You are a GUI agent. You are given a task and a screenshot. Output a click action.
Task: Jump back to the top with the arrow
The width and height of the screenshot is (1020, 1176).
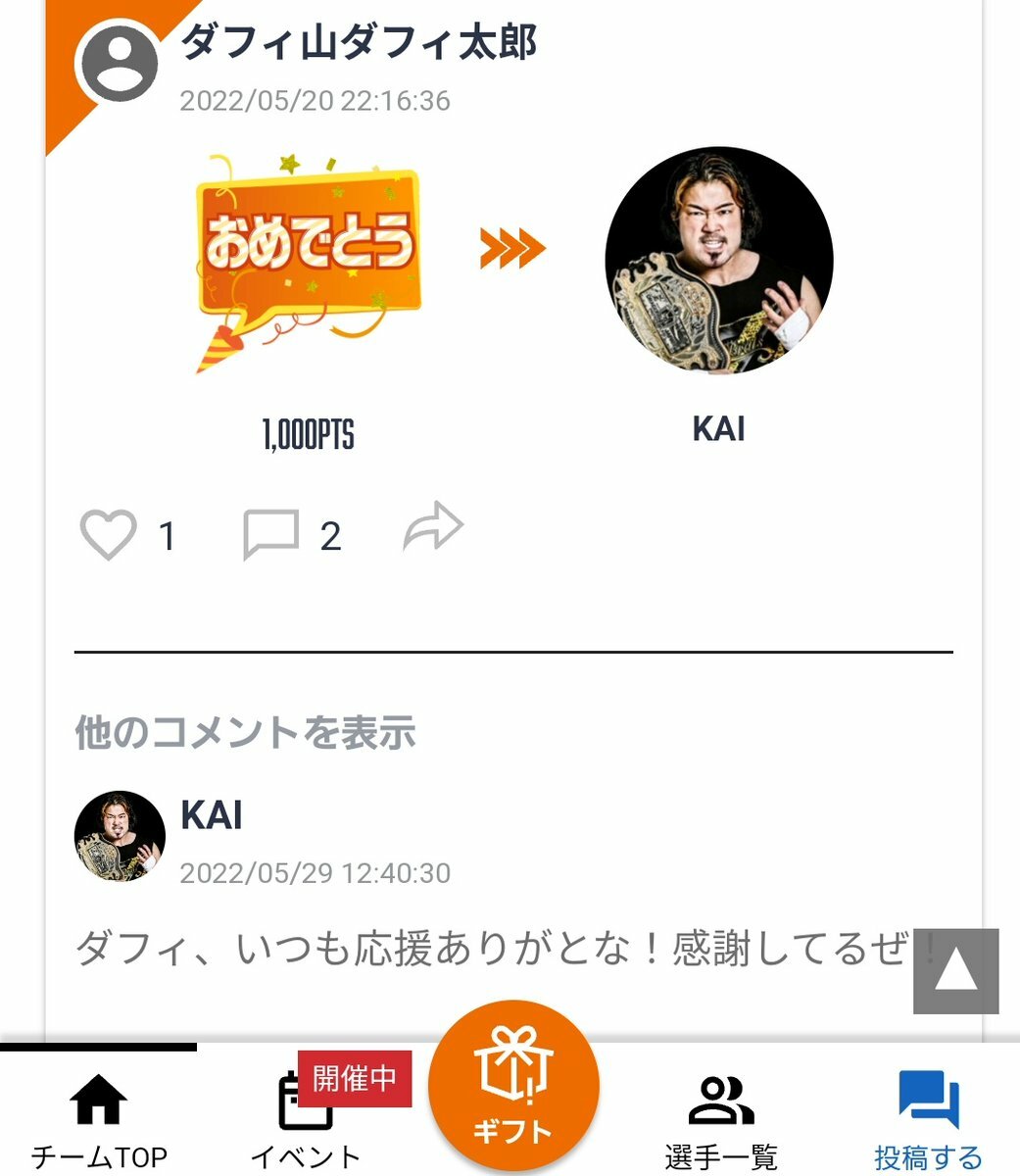click(955, 971)
